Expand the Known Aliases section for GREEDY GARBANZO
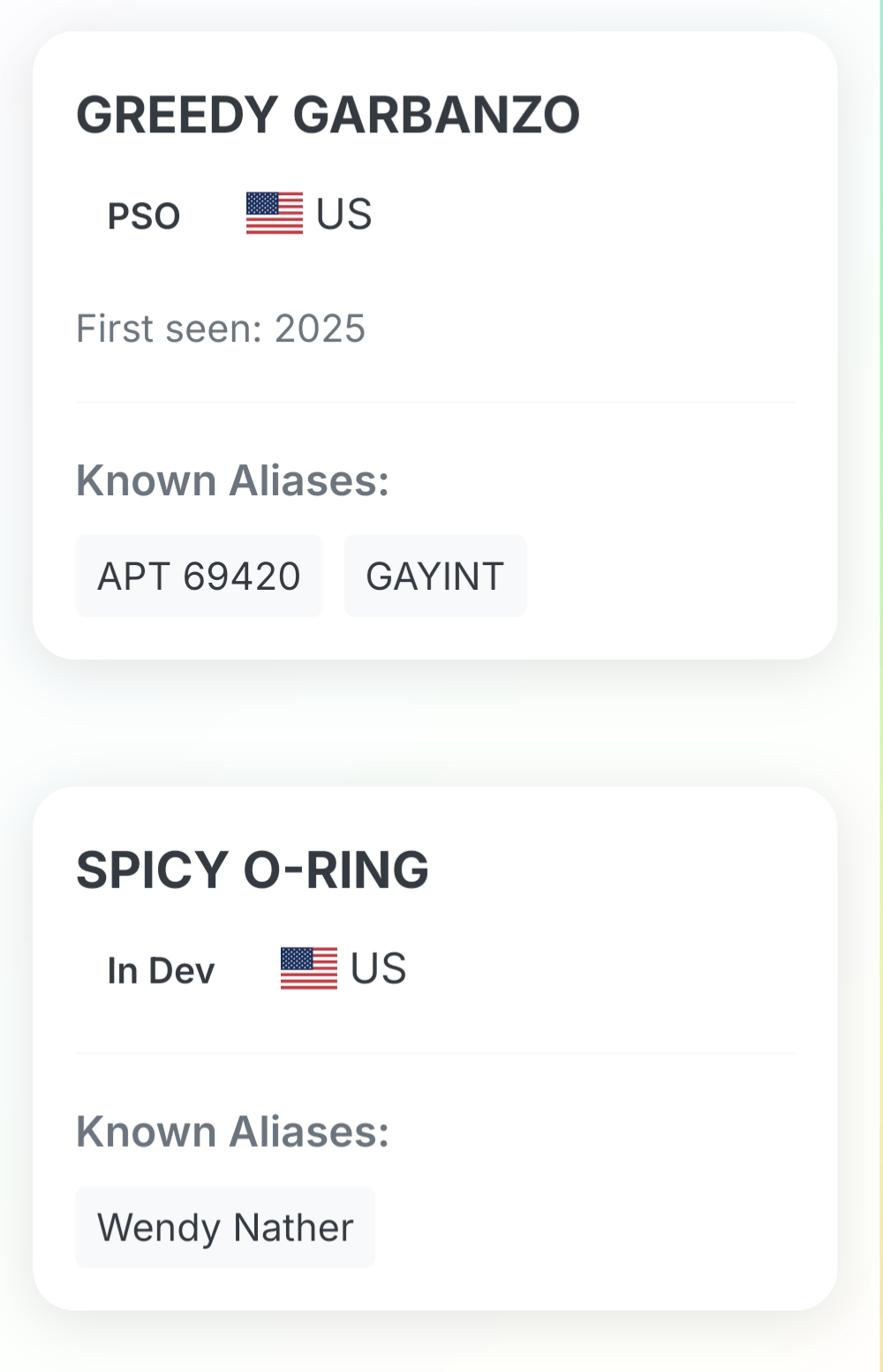The width and height of the screenshot is (883, 1372). (233, 479)
